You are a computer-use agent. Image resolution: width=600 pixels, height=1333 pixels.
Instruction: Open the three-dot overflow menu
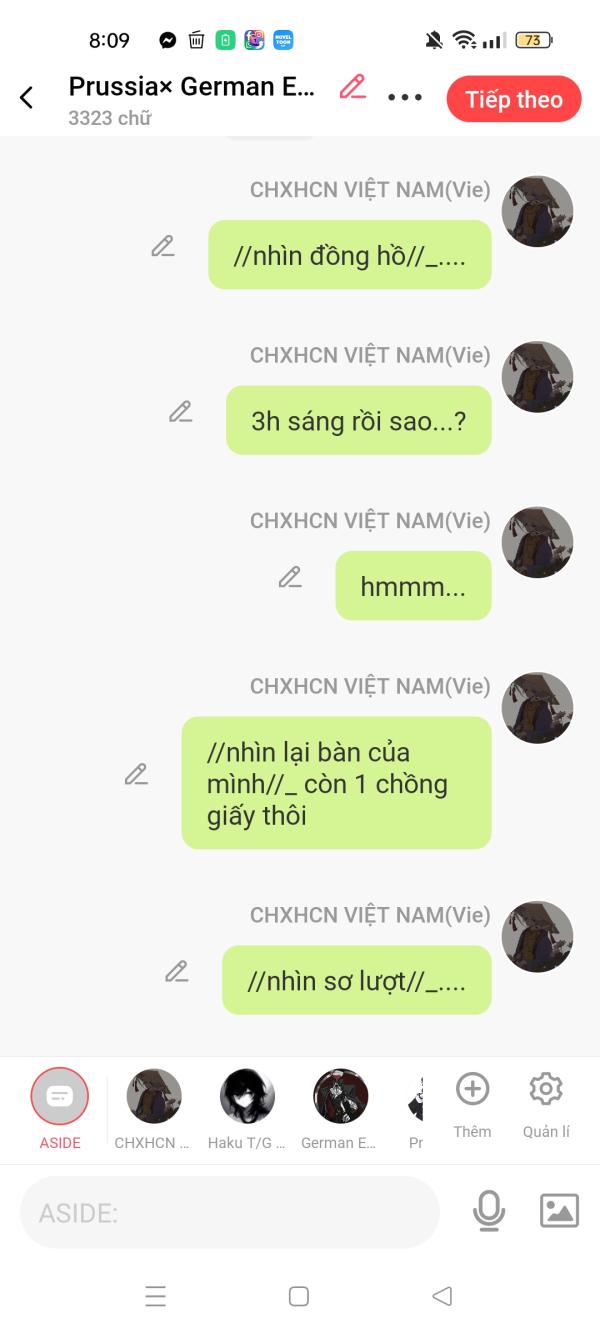click(x=405, y=98)
